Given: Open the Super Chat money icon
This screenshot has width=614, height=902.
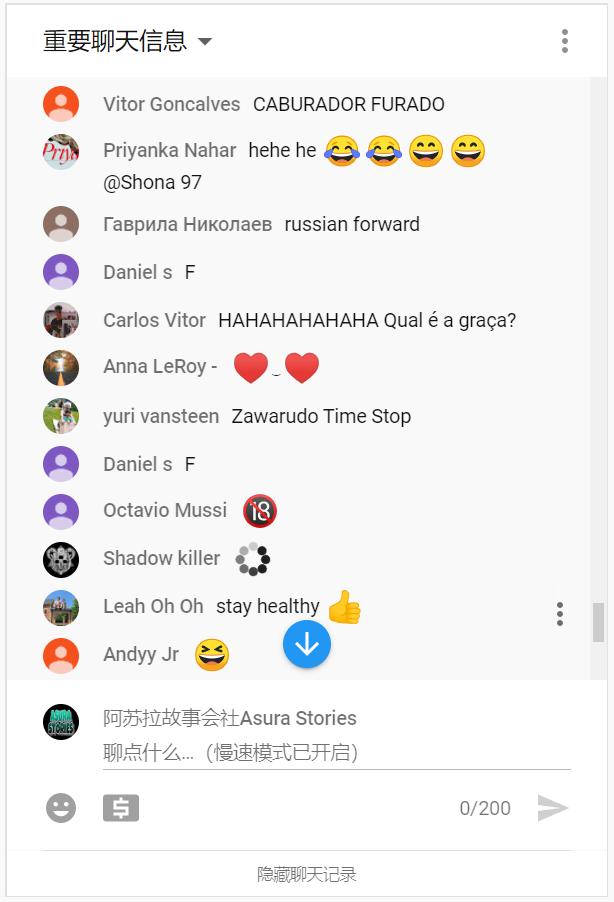Looking at the screenshot, I should click(121, 808).
